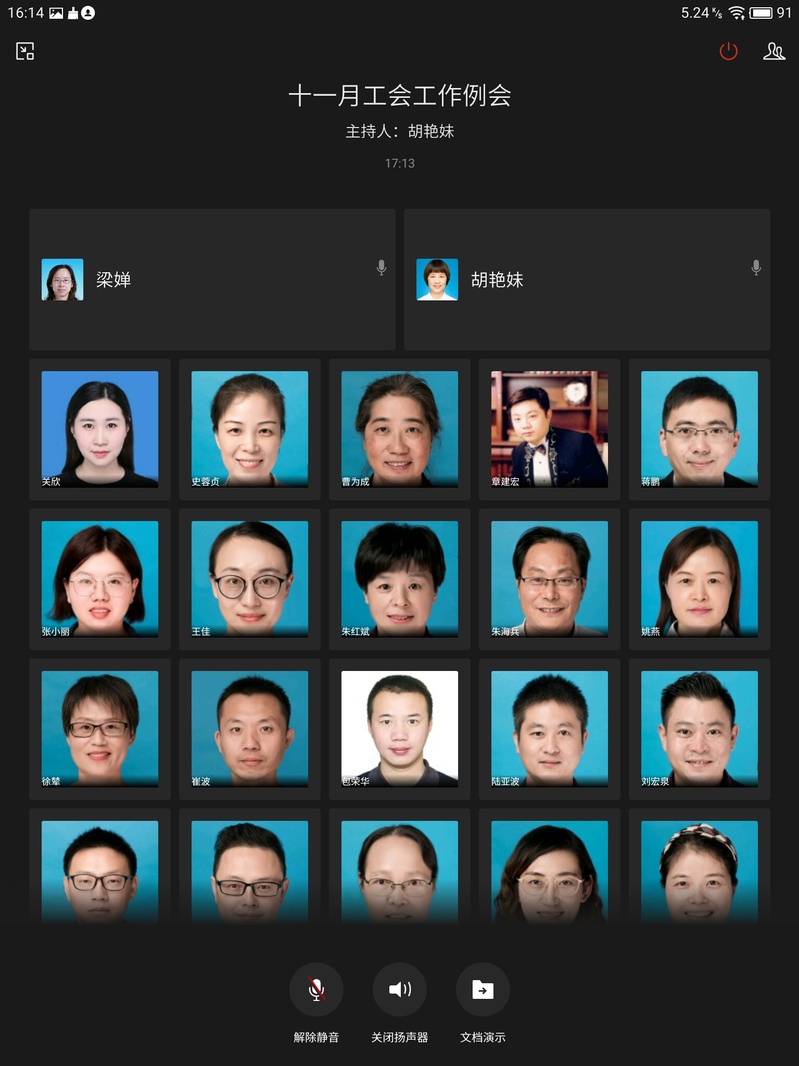The image size is (799, 1066).
Task: Open participant tile 章建宏
Action: pyautogui.click(x=549, y=429)
